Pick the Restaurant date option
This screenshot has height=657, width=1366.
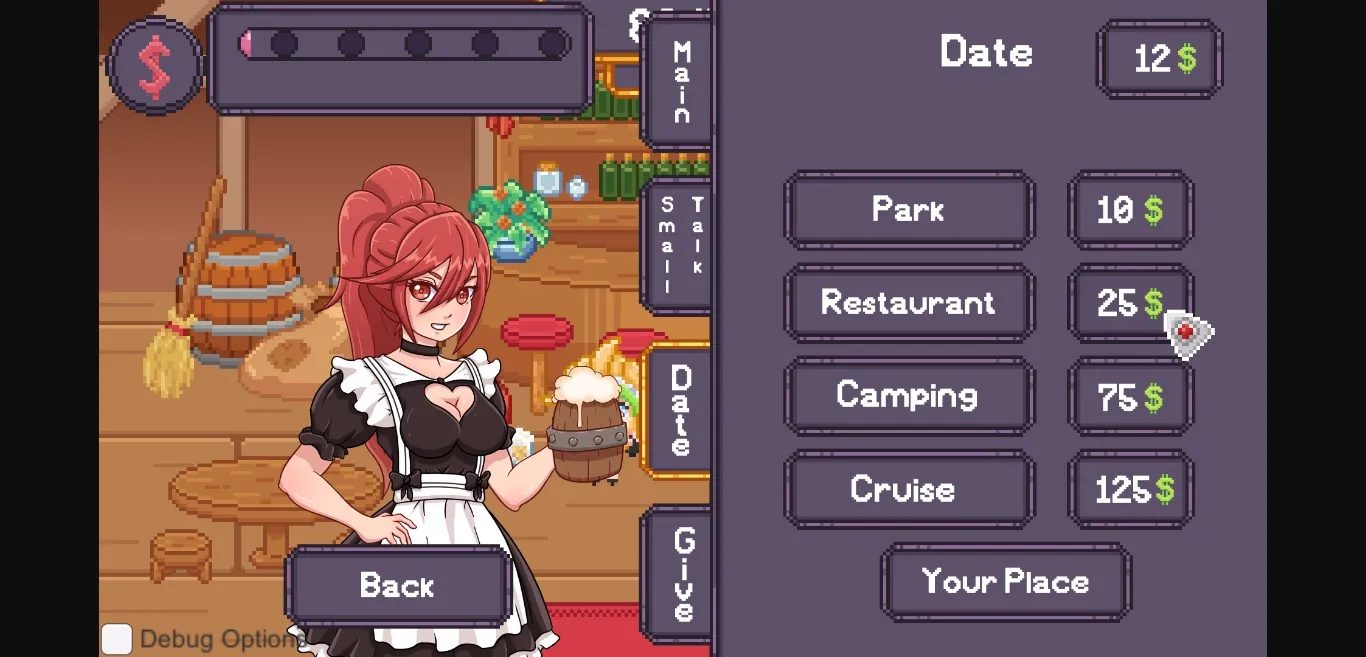(908, 302)
